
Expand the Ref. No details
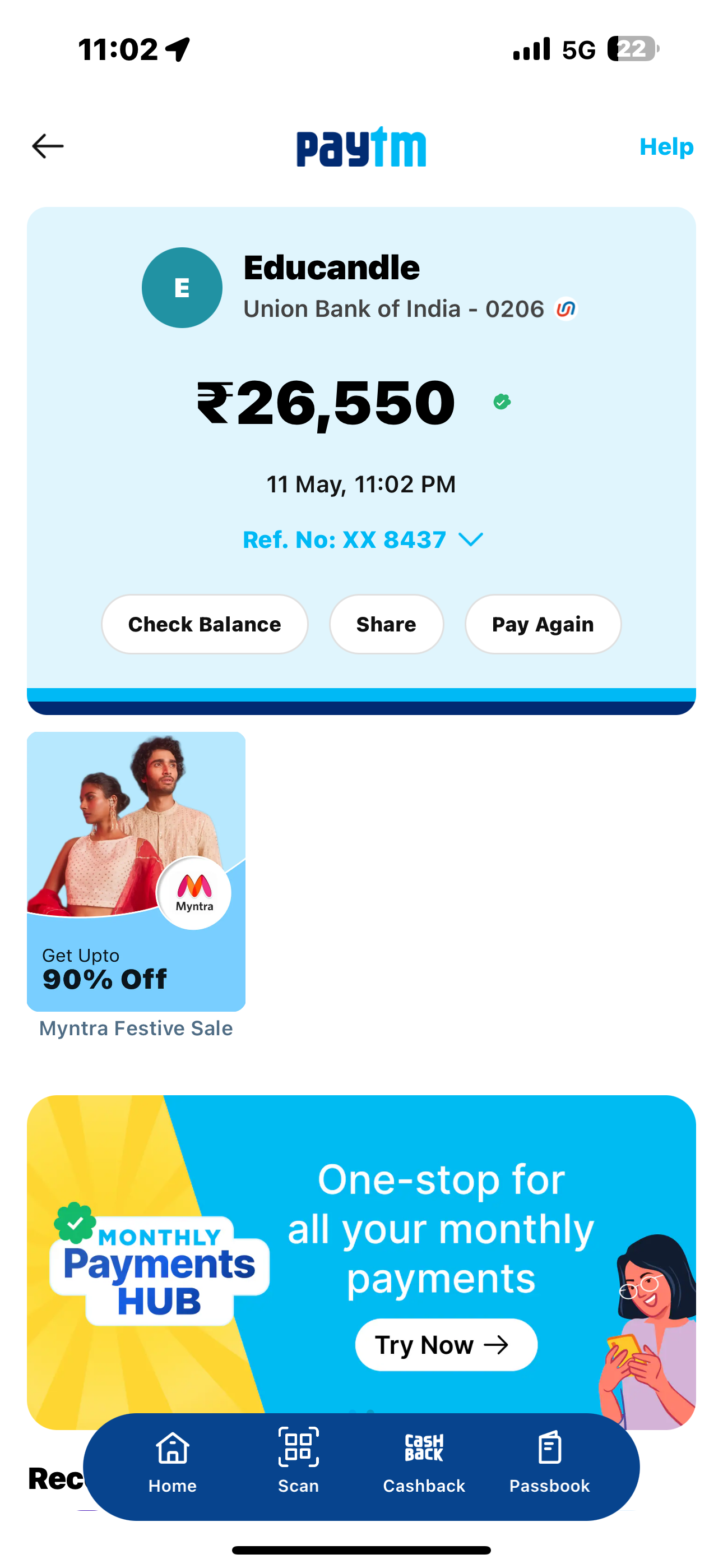[362, 540]
